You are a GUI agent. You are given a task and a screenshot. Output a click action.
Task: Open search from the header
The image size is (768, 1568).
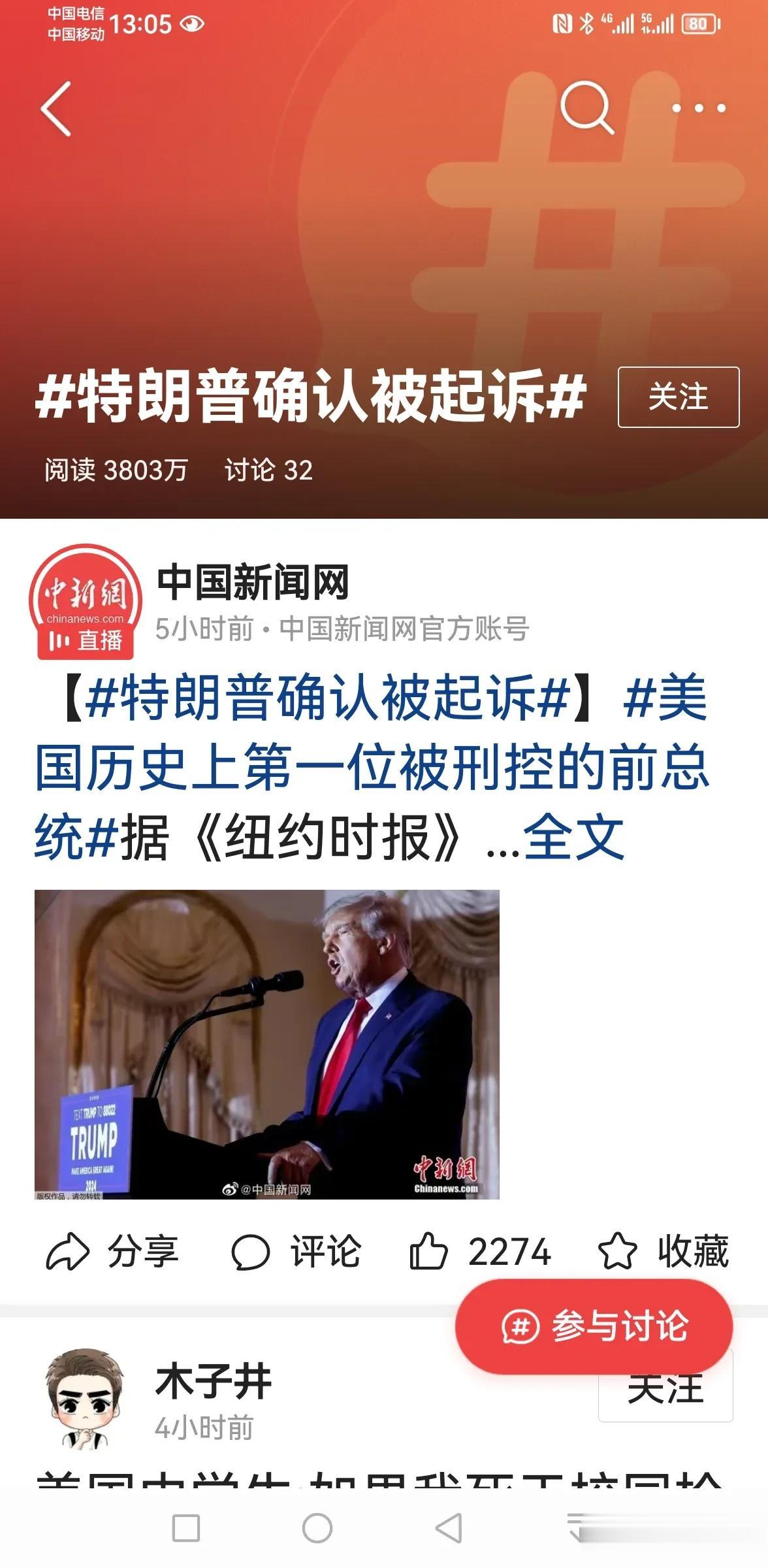(586, 108)
